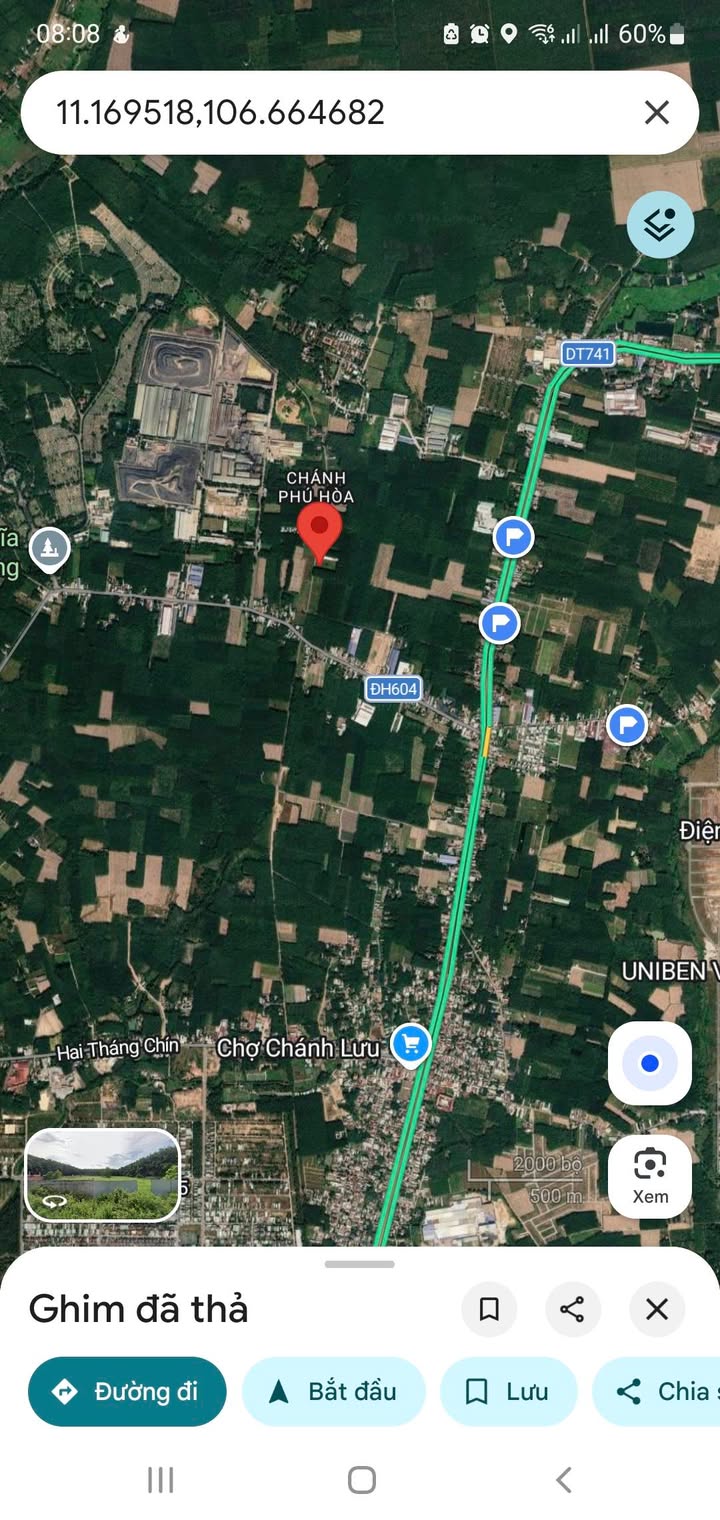Go back with the system back button

coord(563,1480)
